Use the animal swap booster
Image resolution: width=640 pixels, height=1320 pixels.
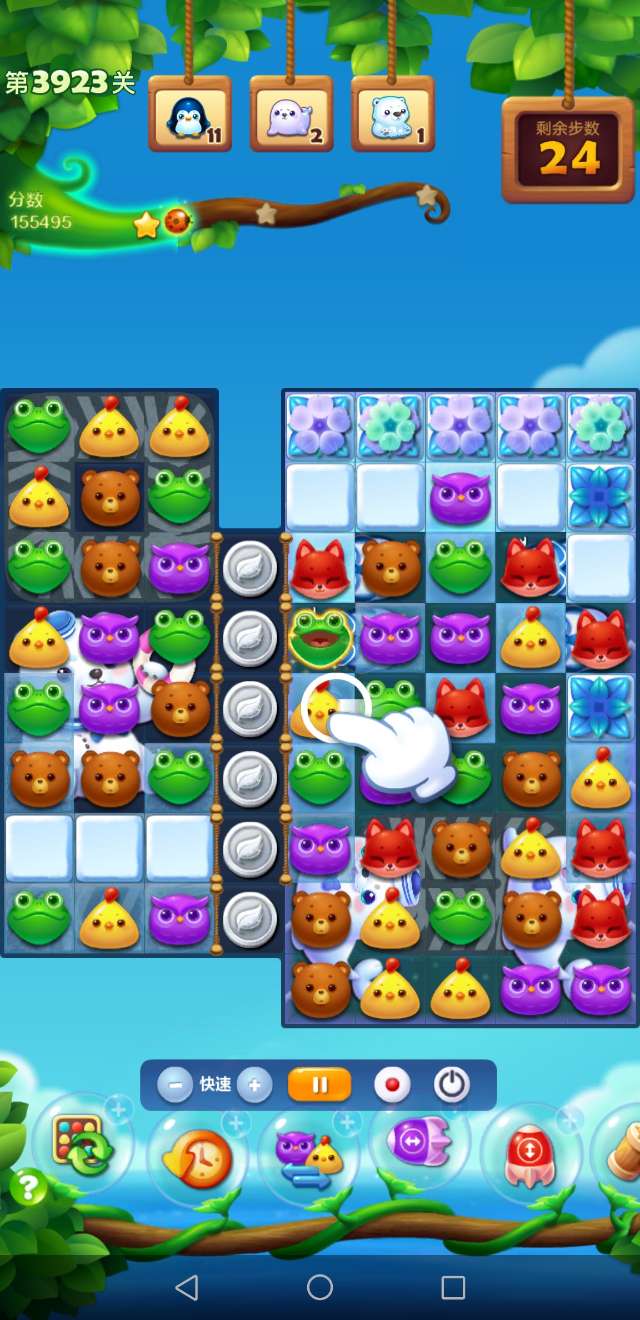308,1158
